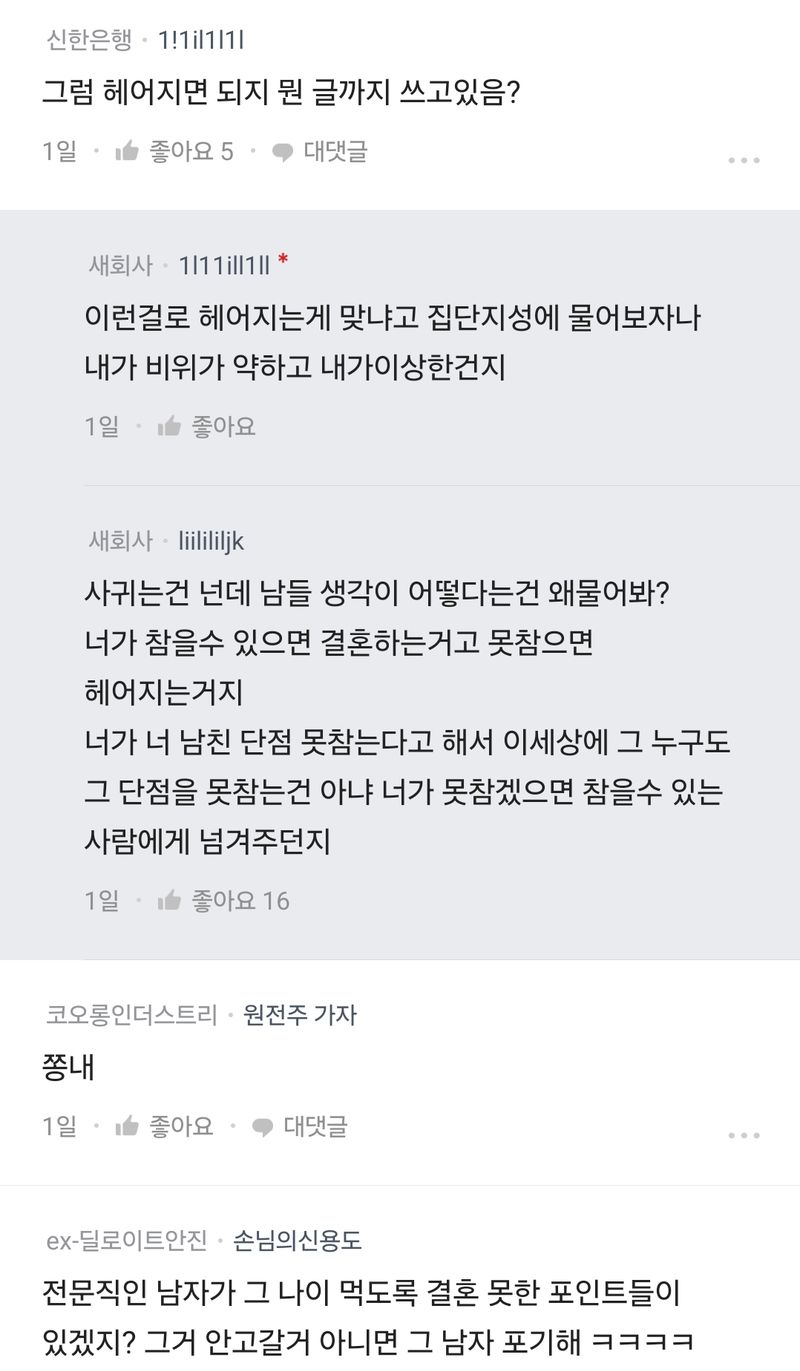The height and width of the screenshot is (1371, 800).
Task: Reply to the 쫑내 comment
Action: click(300, 1127)
